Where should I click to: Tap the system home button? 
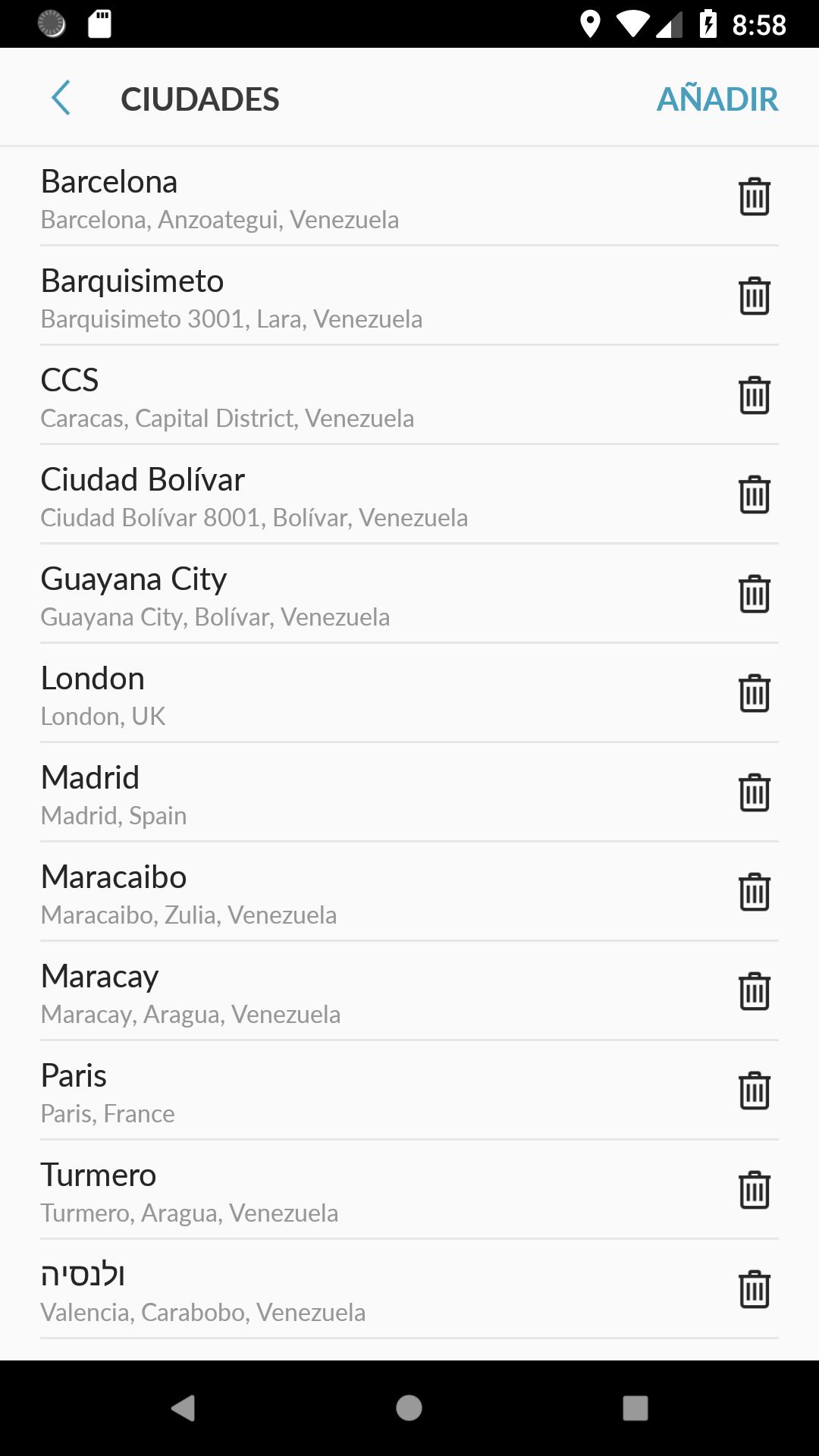point(409,1408)
